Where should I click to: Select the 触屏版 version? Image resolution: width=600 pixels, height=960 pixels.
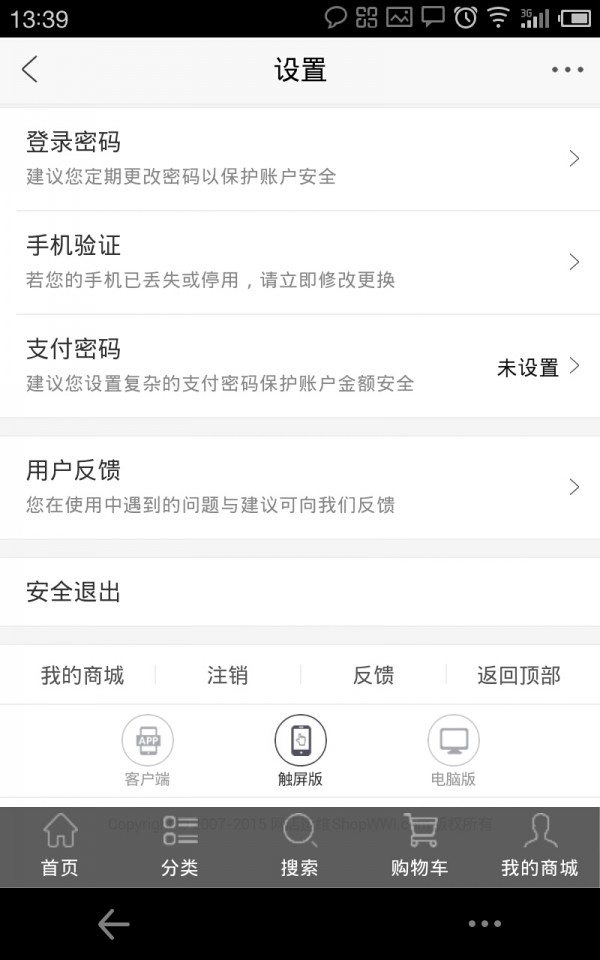(x=300, y=751)
